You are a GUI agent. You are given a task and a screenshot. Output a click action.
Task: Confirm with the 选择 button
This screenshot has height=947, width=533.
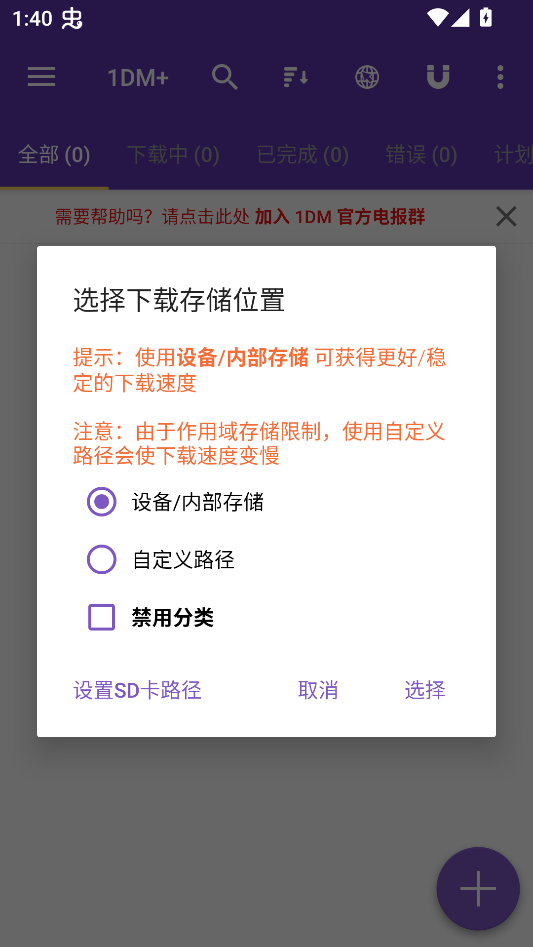425,690
